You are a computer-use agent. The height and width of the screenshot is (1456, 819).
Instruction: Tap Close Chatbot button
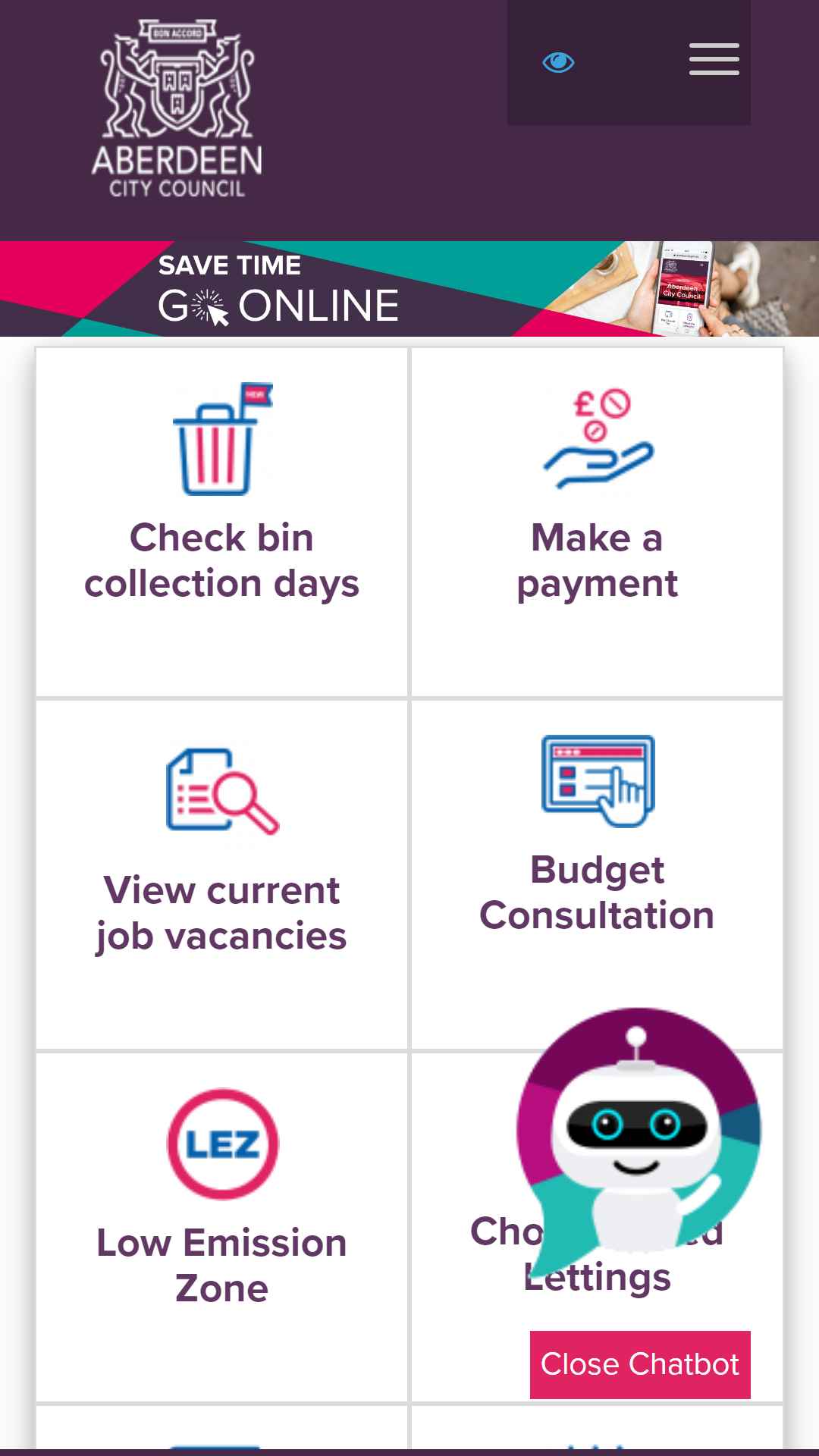tap(640, 1364)
